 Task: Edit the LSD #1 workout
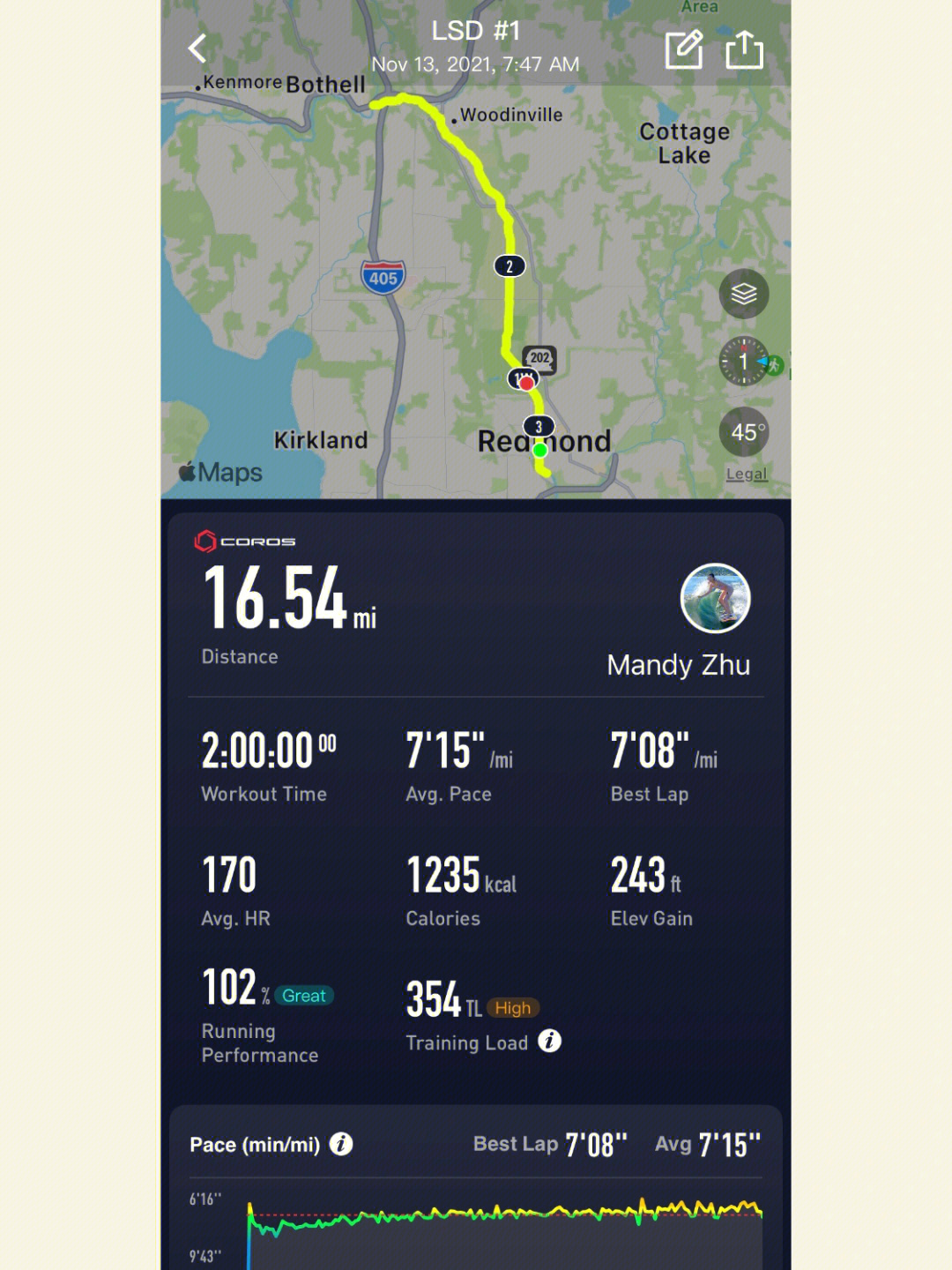(683, 49)
